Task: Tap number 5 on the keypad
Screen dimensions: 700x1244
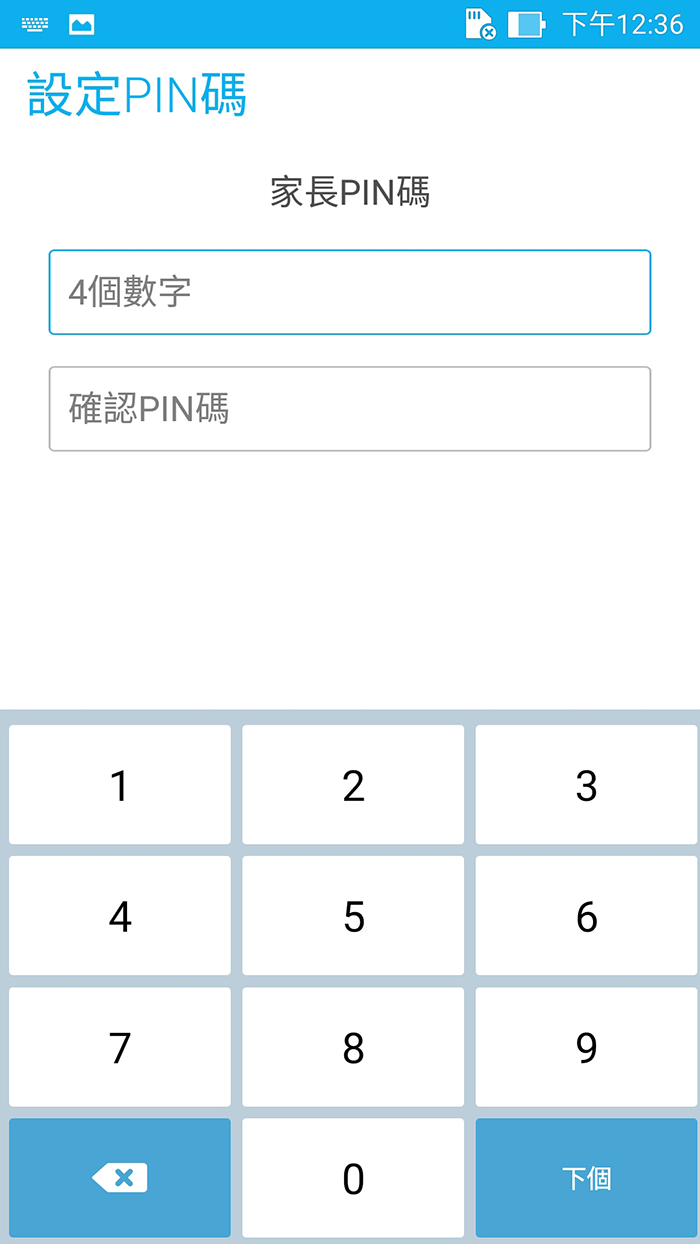Action: pyautogui.click(x=353, y=916)
